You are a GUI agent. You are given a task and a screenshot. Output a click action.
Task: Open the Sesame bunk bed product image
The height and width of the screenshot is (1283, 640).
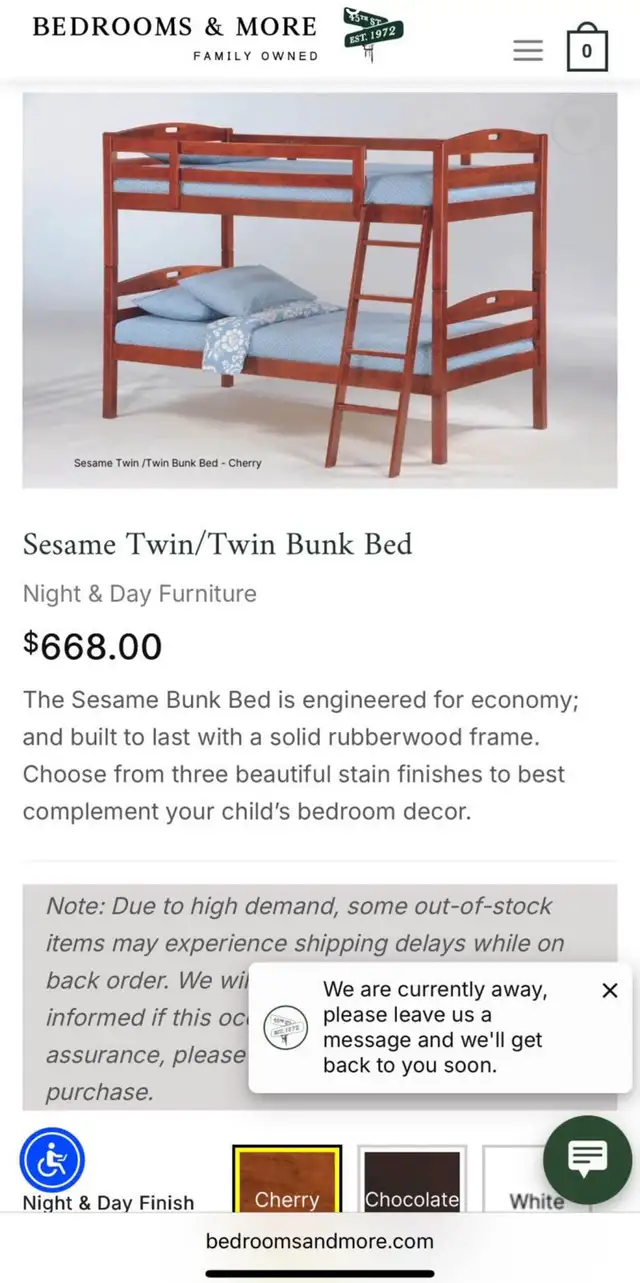pyautogui.click(x=320, y=290)
